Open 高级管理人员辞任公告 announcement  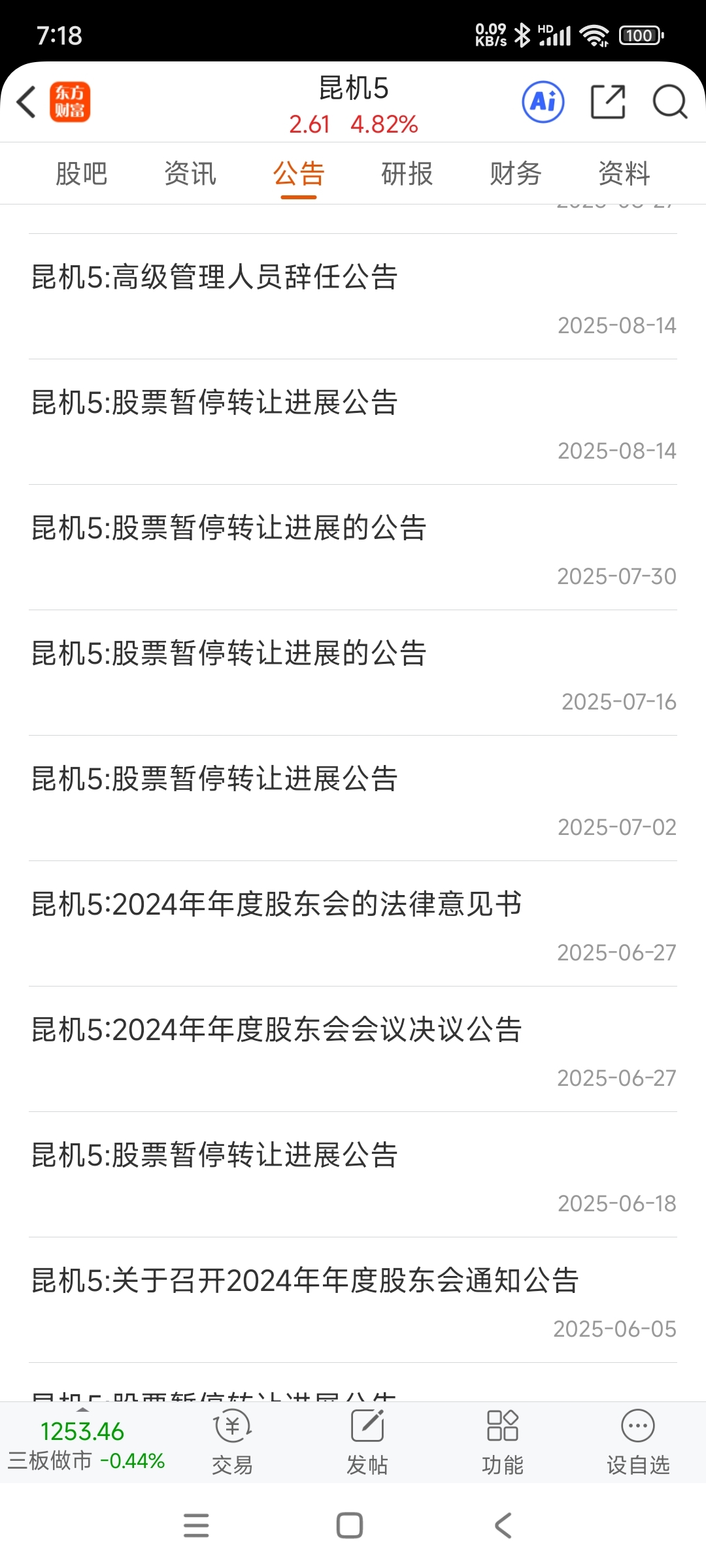[353, 297]
